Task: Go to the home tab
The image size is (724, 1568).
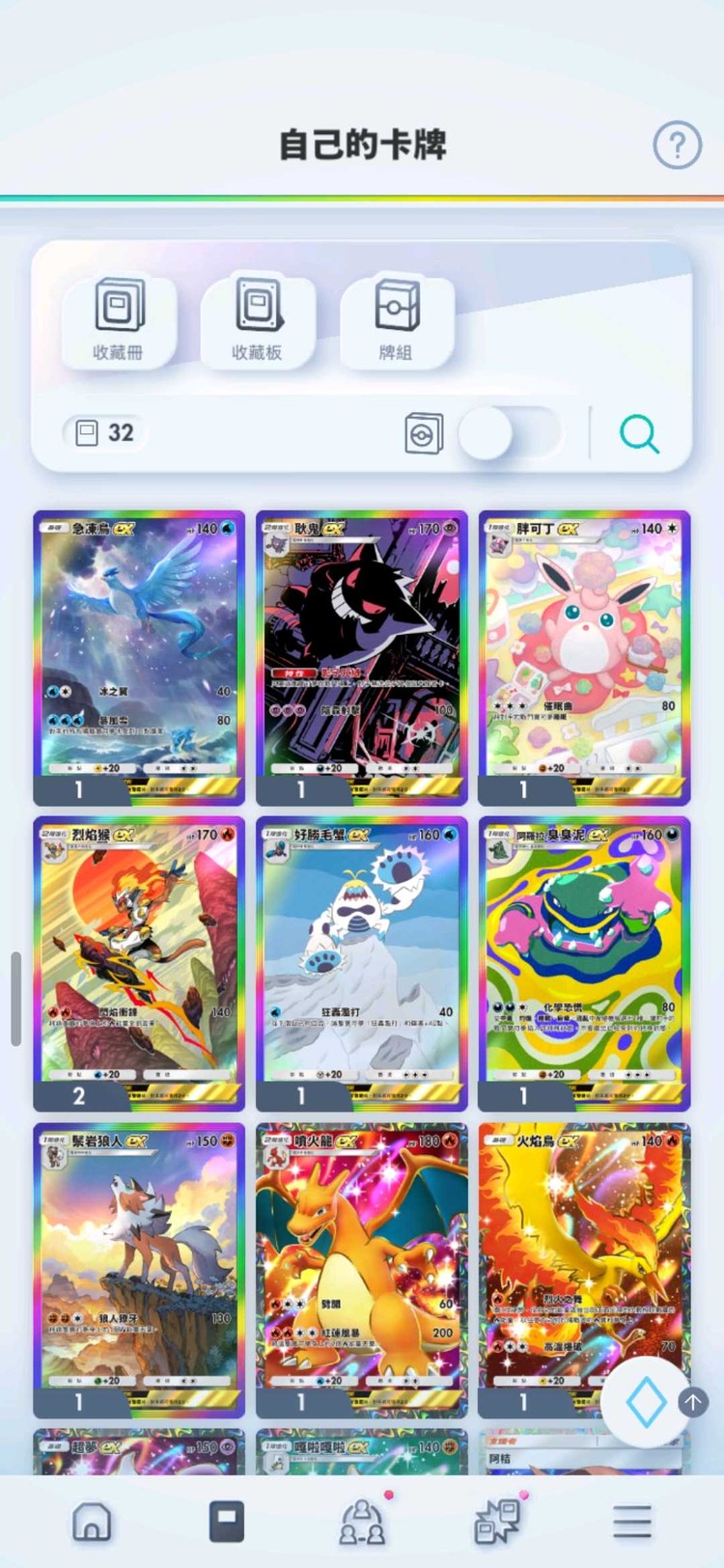Action: point(92,1522)
